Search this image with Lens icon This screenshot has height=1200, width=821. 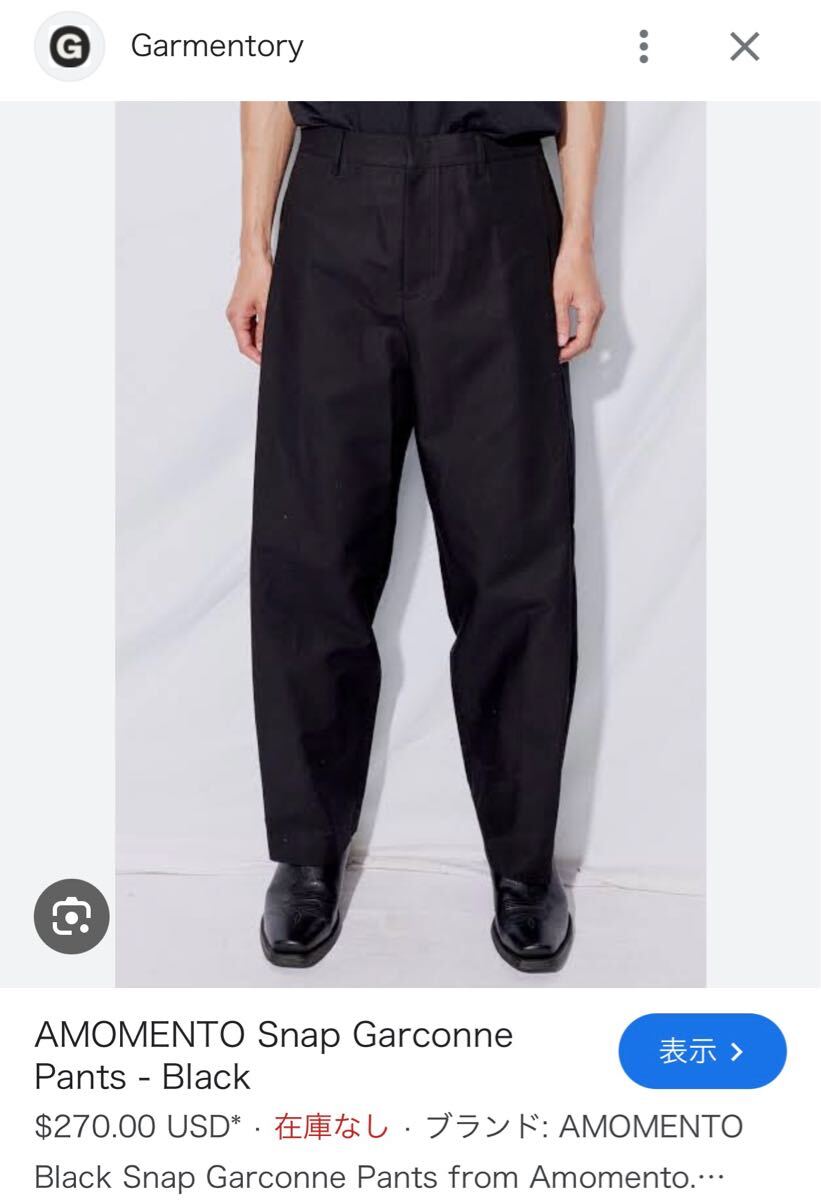(x=71, y=915)
